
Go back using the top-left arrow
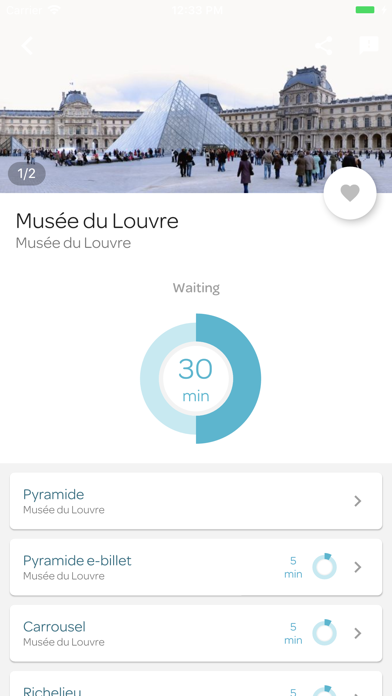click(x=27, y=46)
